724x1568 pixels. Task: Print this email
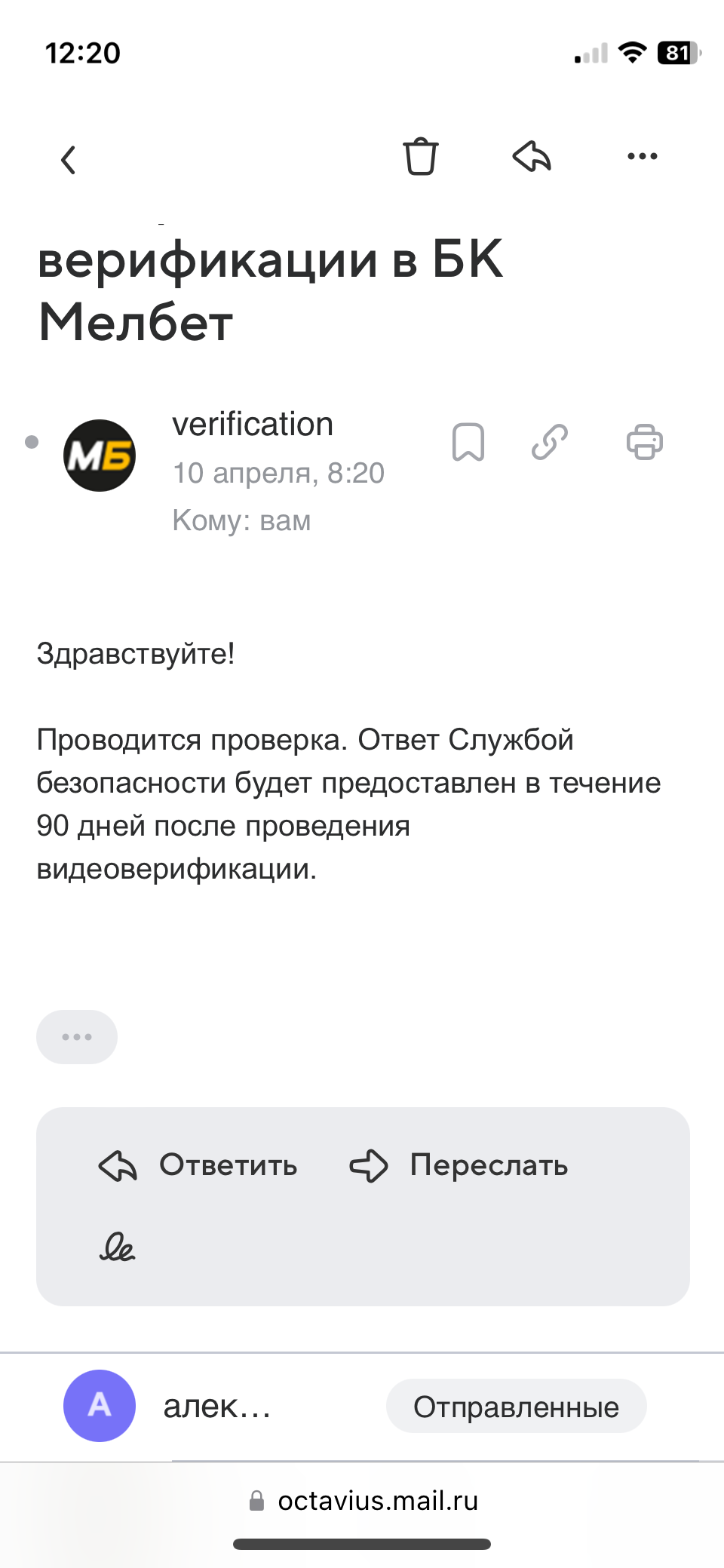(644, 442)
